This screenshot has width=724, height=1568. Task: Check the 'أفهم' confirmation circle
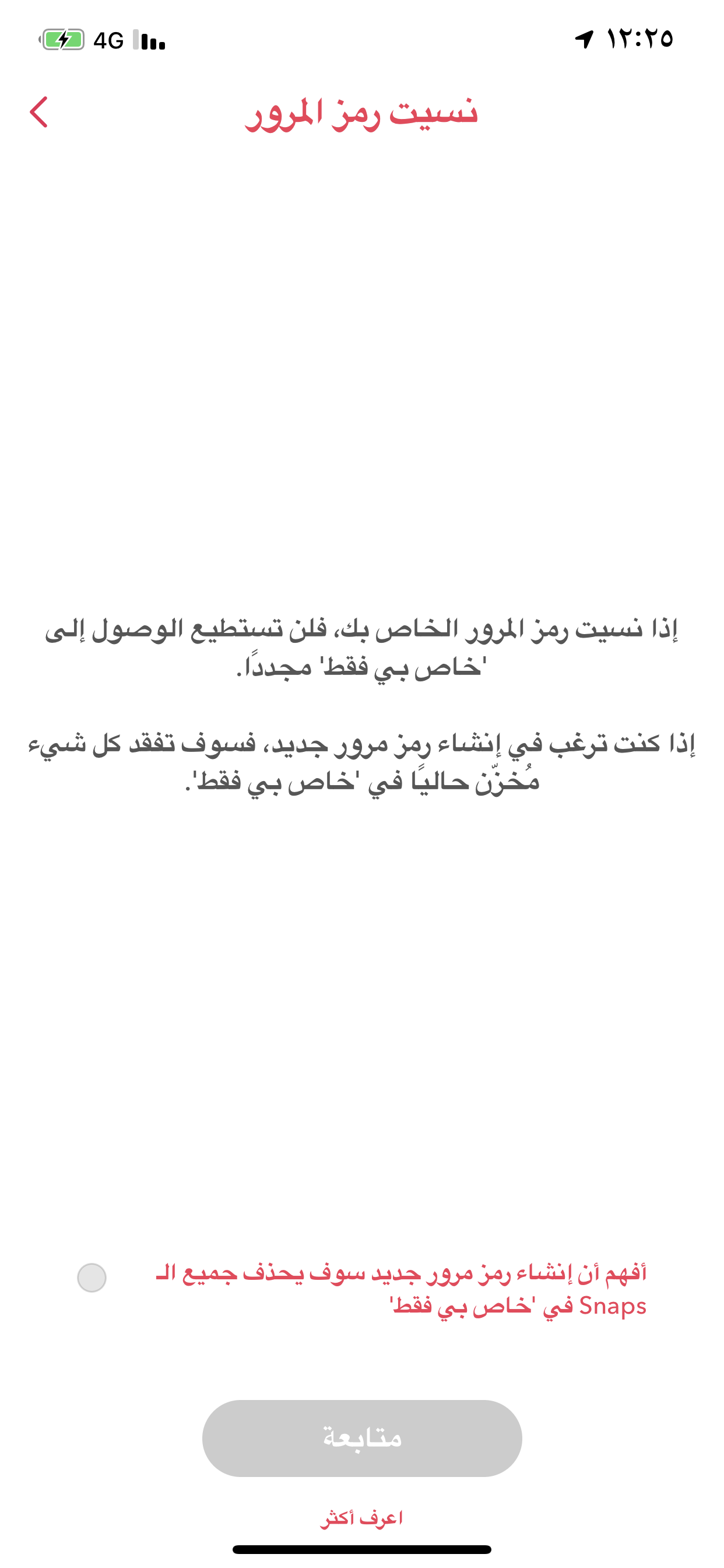point(92,1277)
